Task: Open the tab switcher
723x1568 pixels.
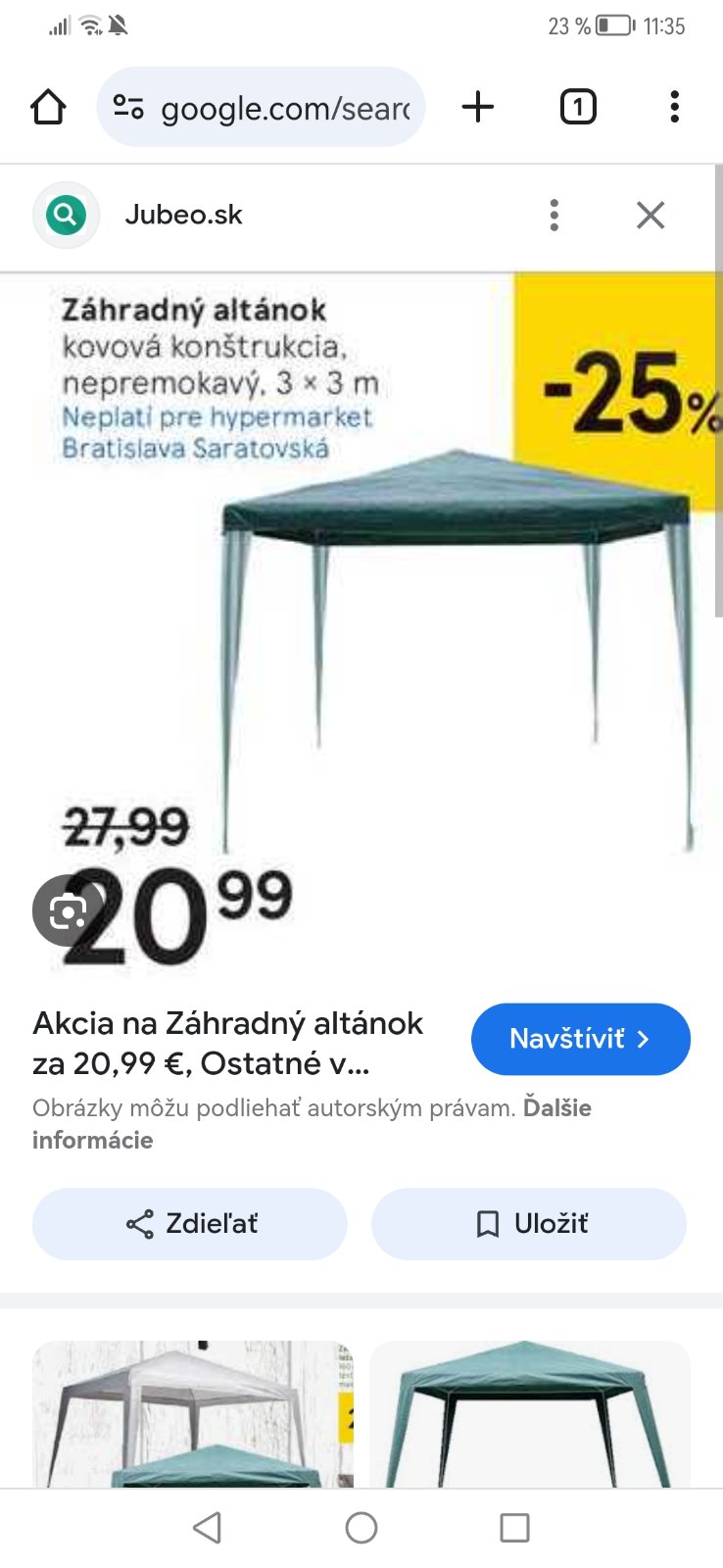Action: point(578,107)
